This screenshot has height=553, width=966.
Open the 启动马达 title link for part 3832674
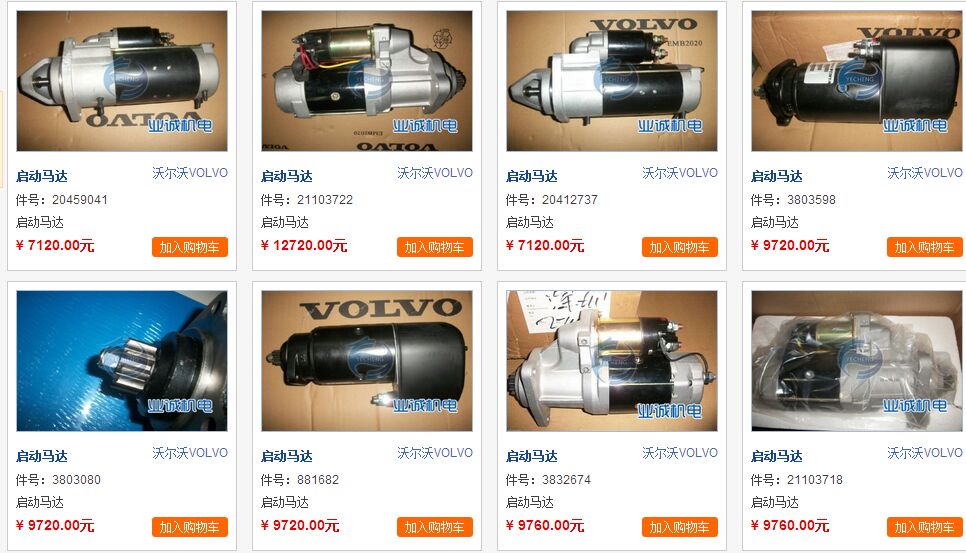[x=532, y=456]
